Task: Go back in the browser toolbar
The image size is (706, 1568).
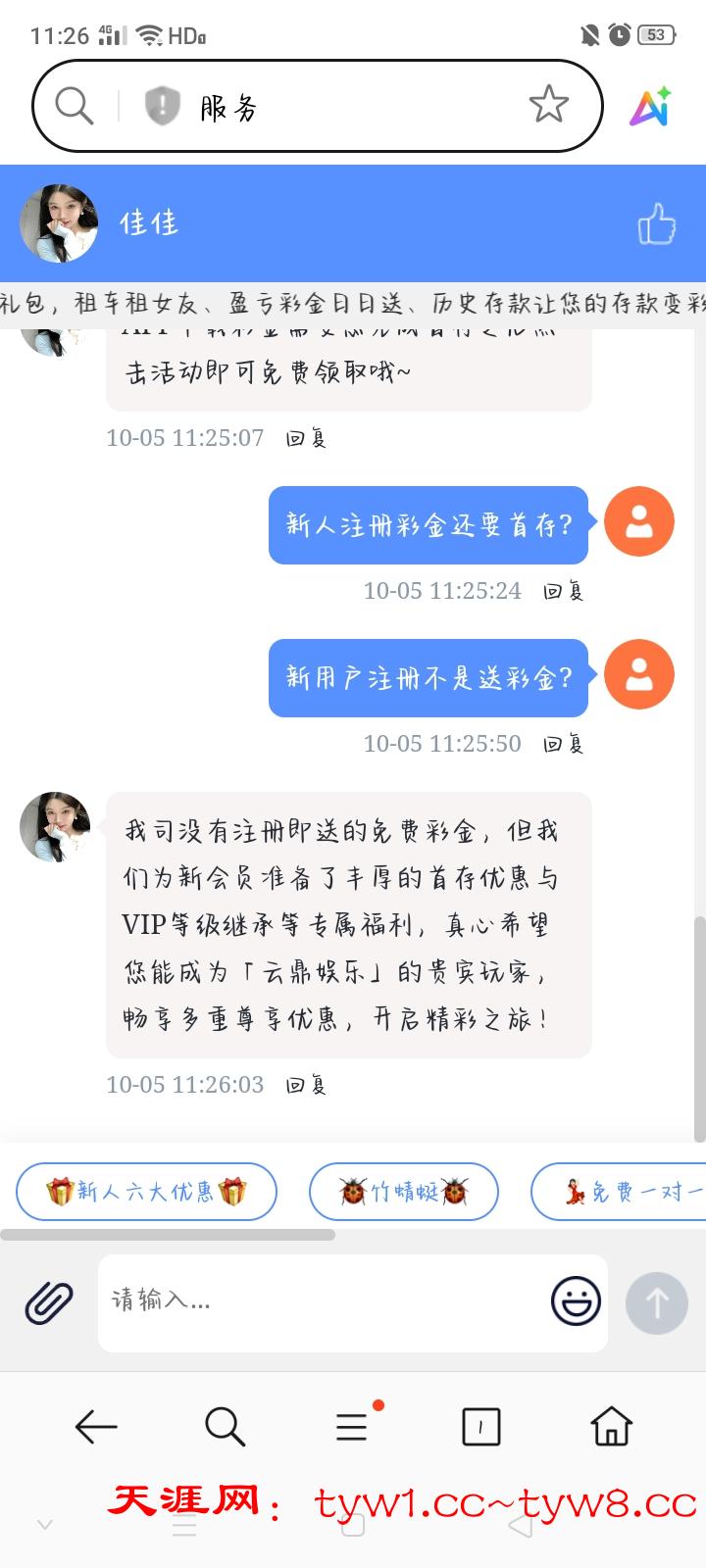Action: (96, 1427)
